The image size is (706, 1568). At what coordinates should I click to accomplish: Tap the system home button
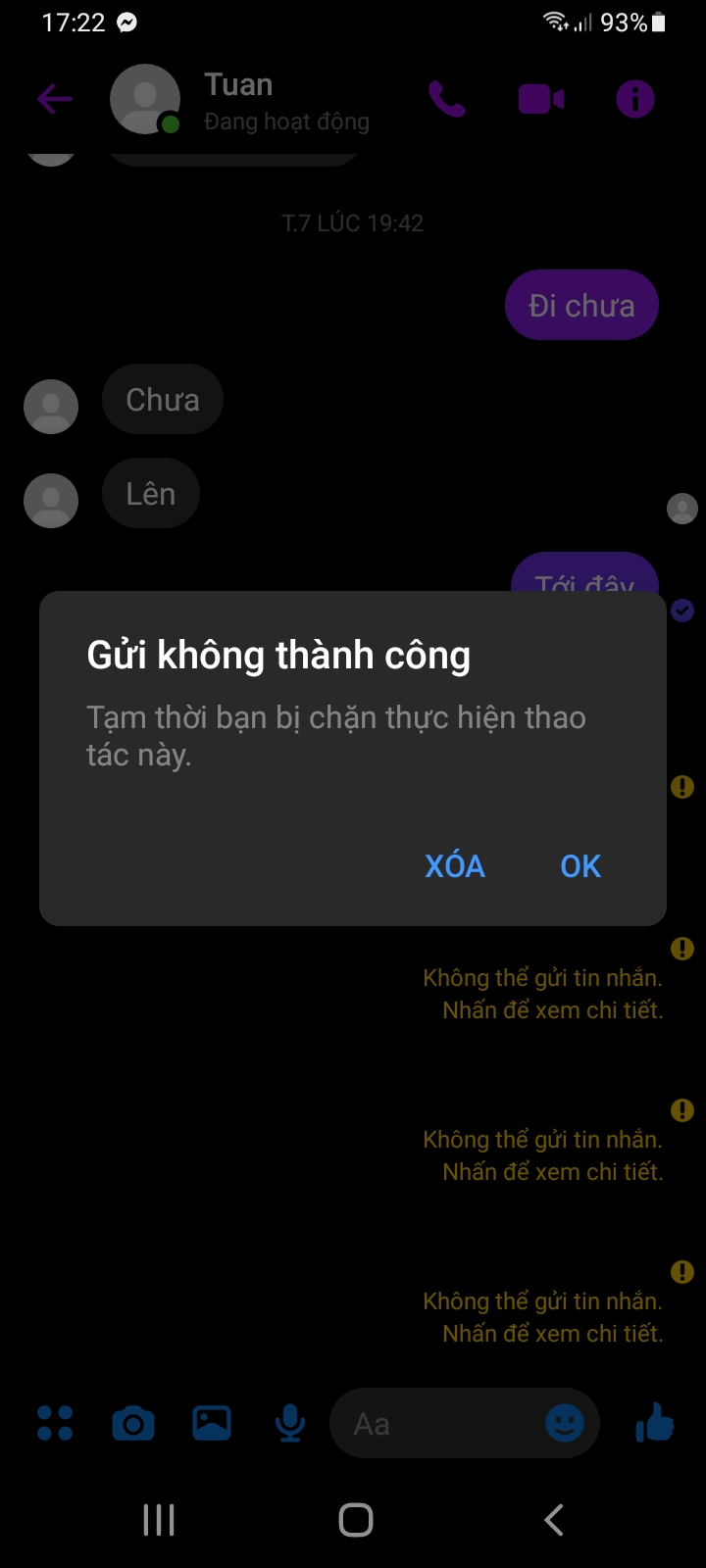click(355, 1520)
